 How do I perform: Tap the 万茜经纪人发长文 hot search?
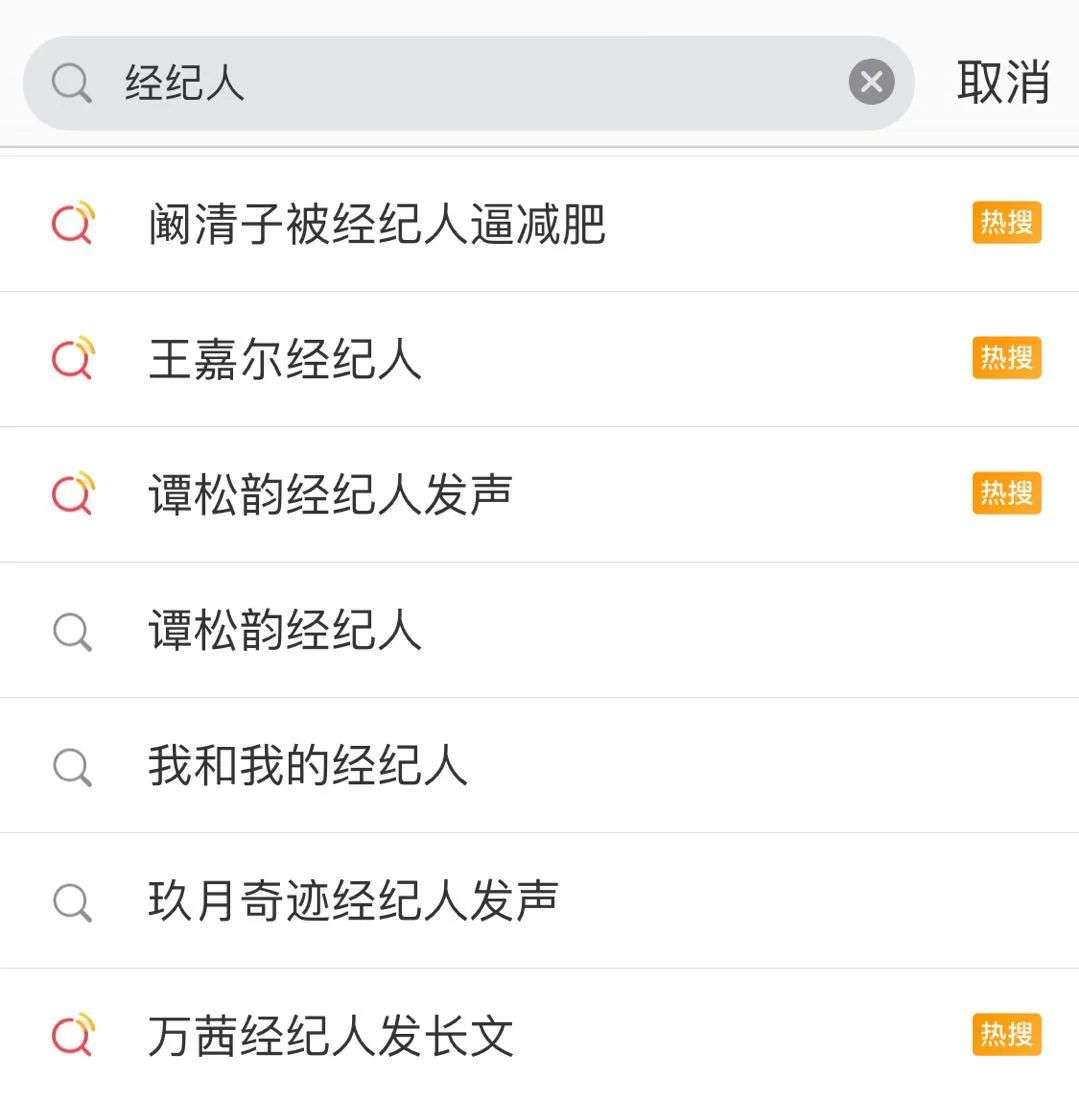pos(330,1036)
